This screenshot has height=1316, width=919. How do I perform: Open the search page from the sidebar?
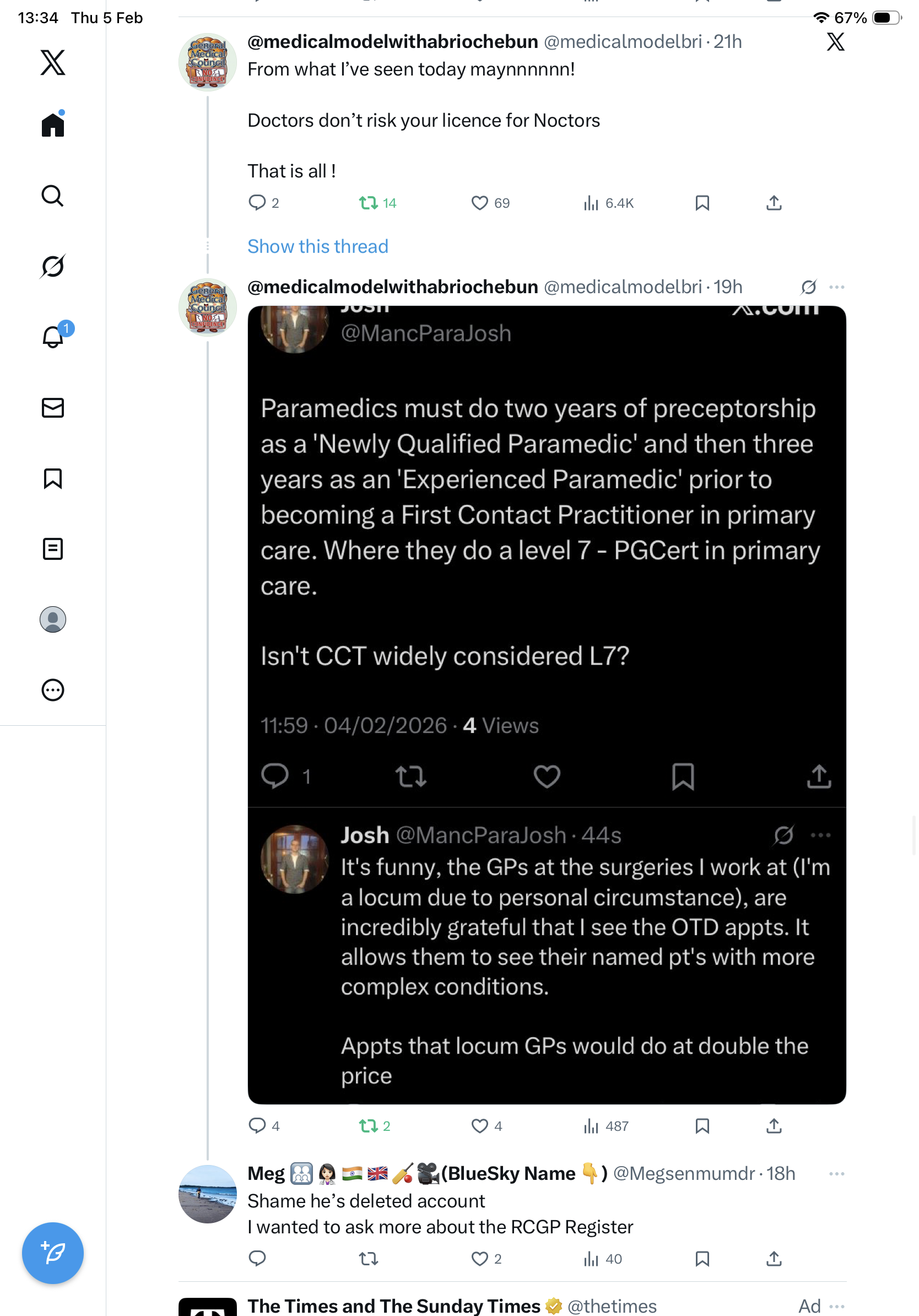[x=53, y=196]
